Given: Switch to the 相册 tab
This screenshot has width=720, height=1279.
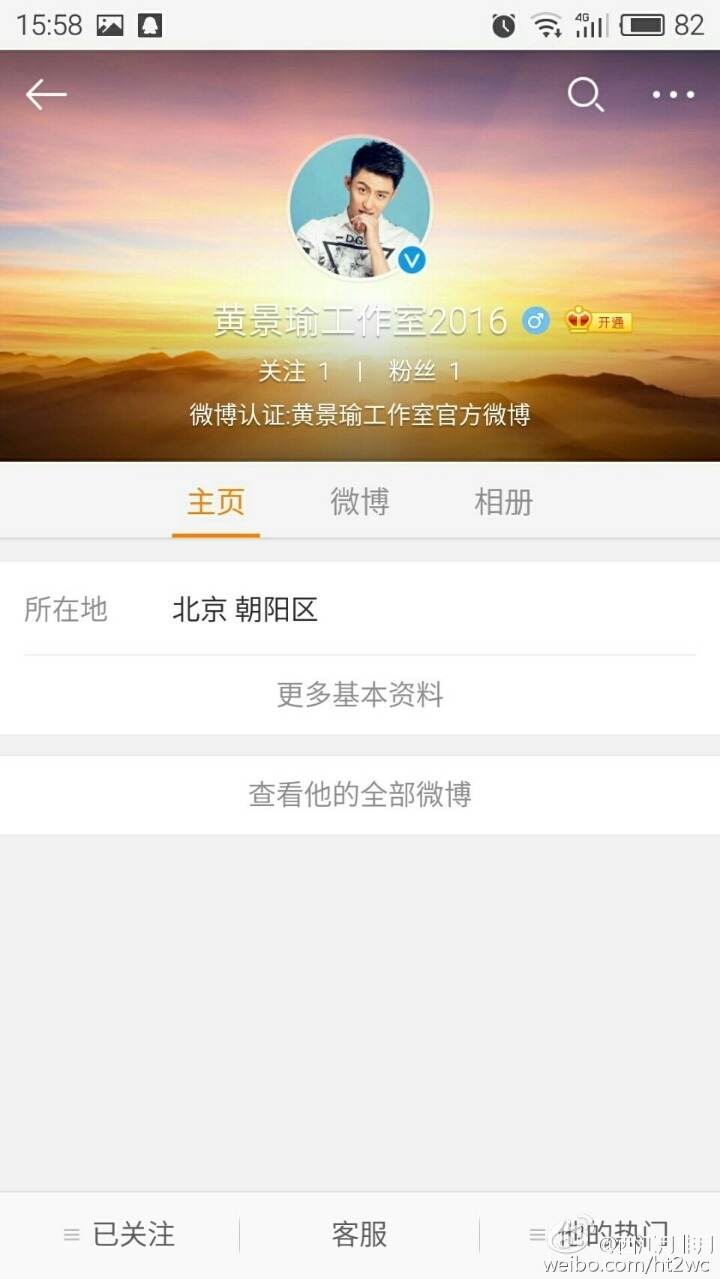Looking at the screenshot, I should pos(504,502).
